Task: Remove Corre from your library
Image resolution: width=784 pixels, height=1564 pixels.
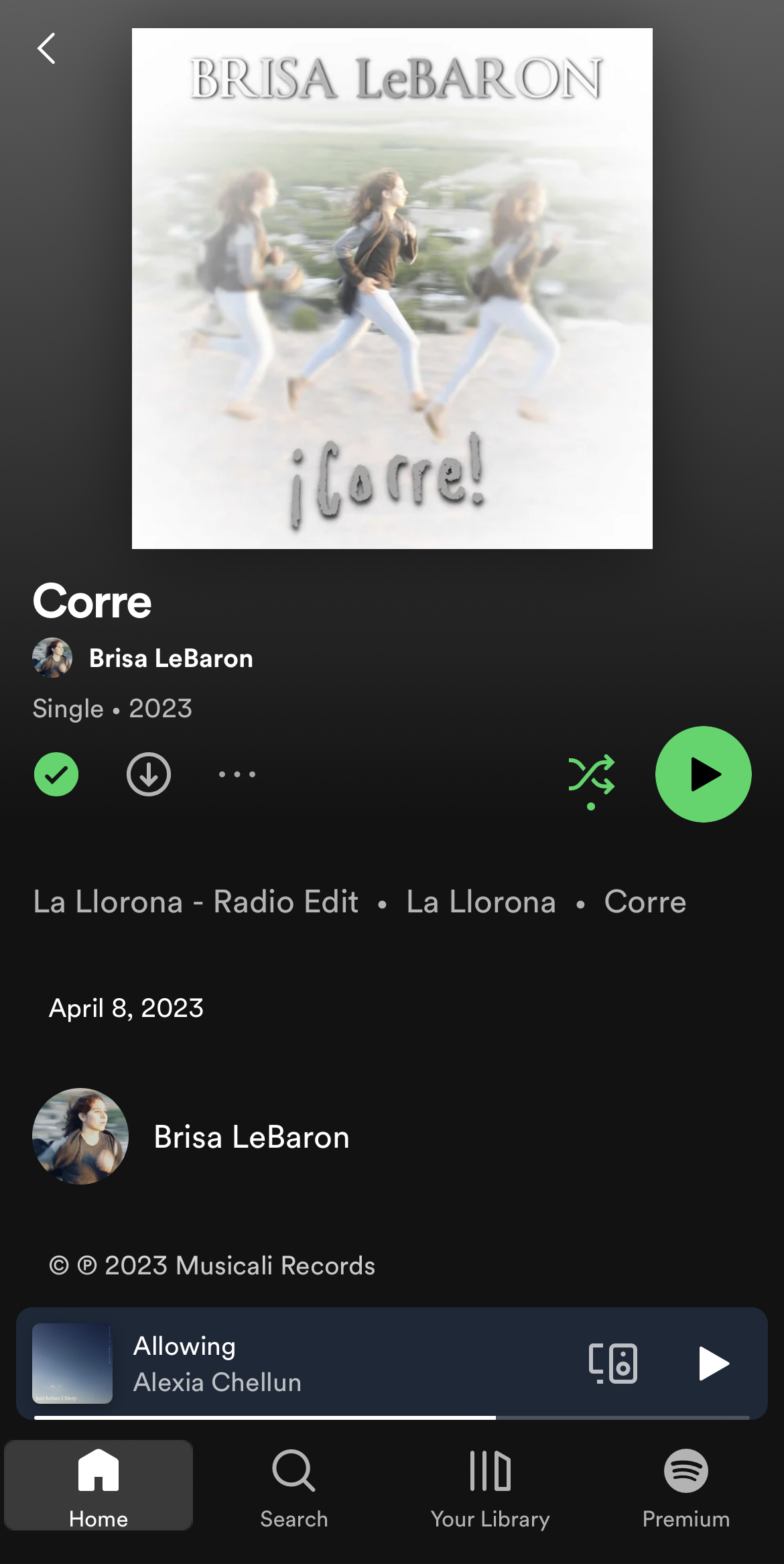Action: (56, 774)
